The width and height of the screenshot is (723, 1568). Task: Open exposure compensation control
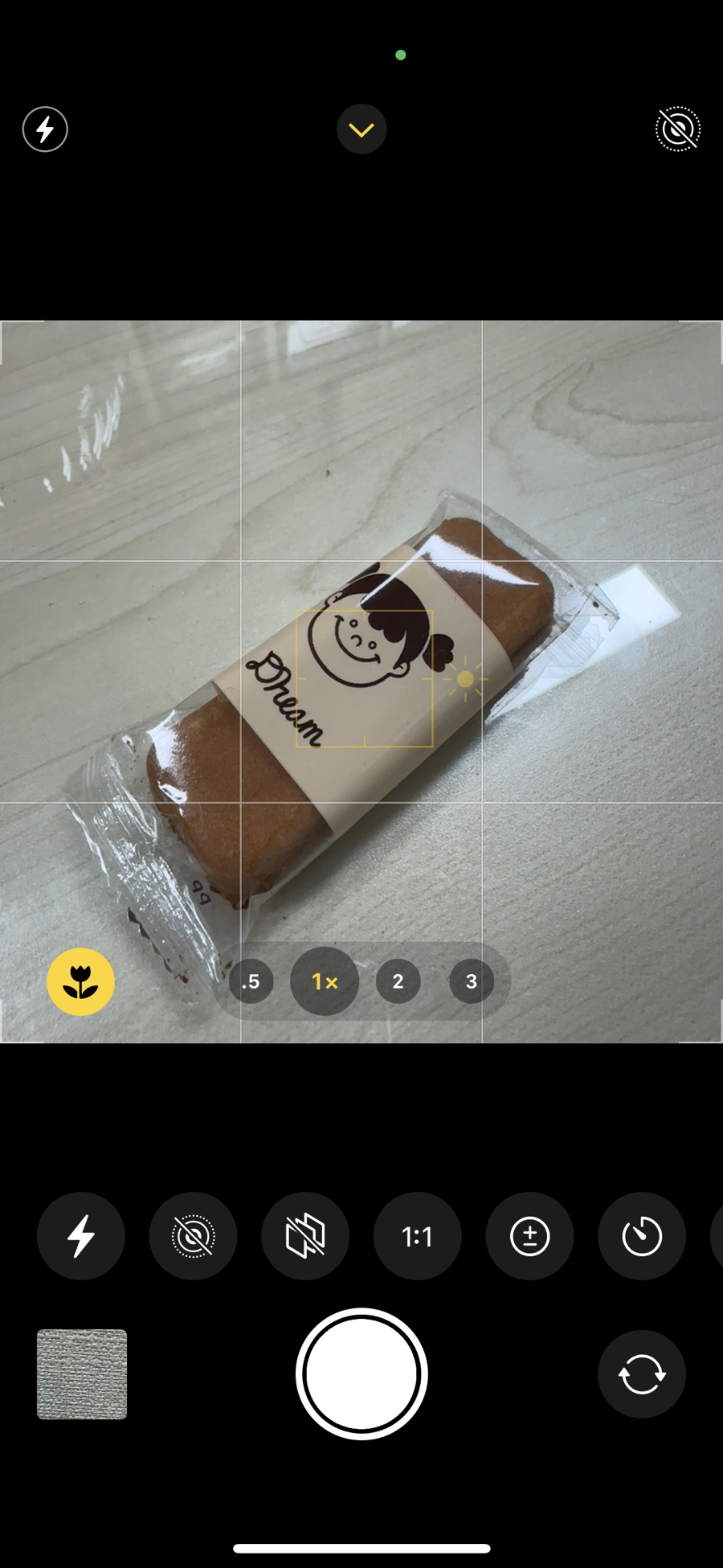529,1236
